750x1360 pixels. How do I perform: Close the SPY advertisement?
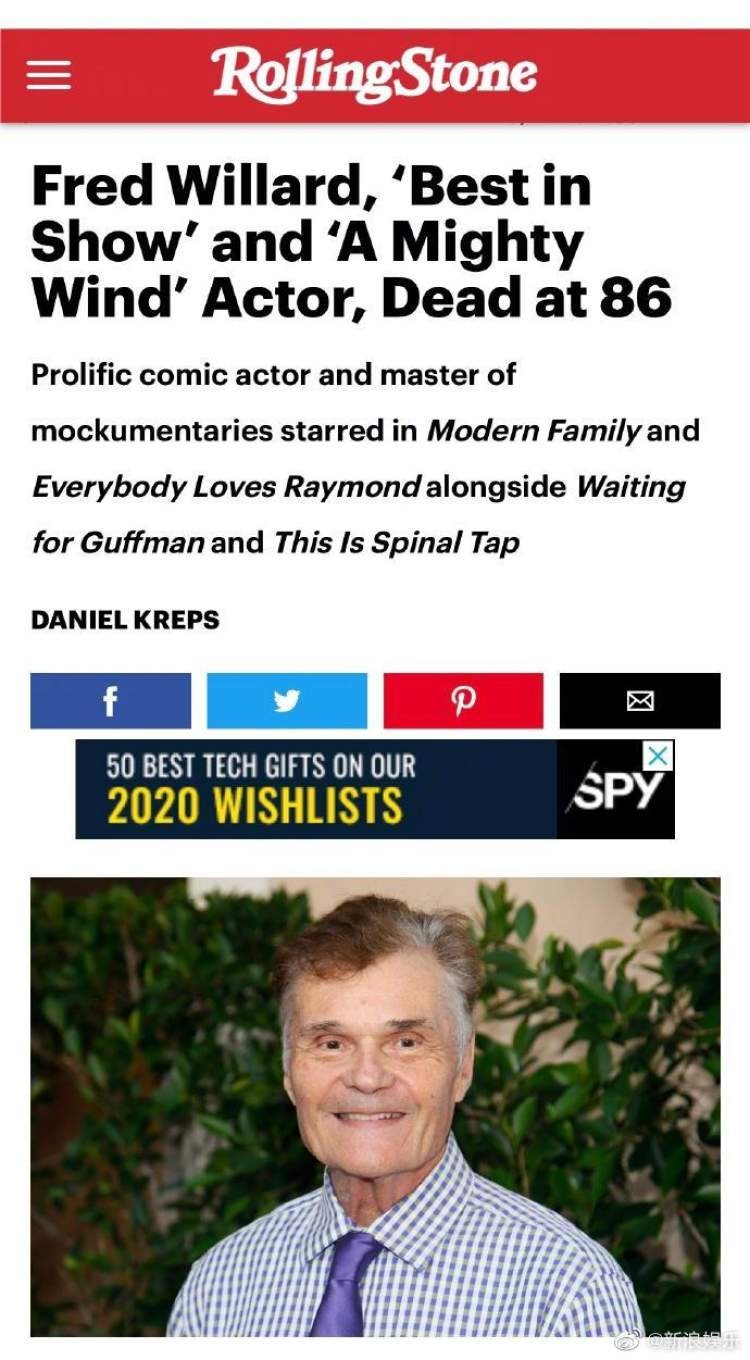click(658, 756)
